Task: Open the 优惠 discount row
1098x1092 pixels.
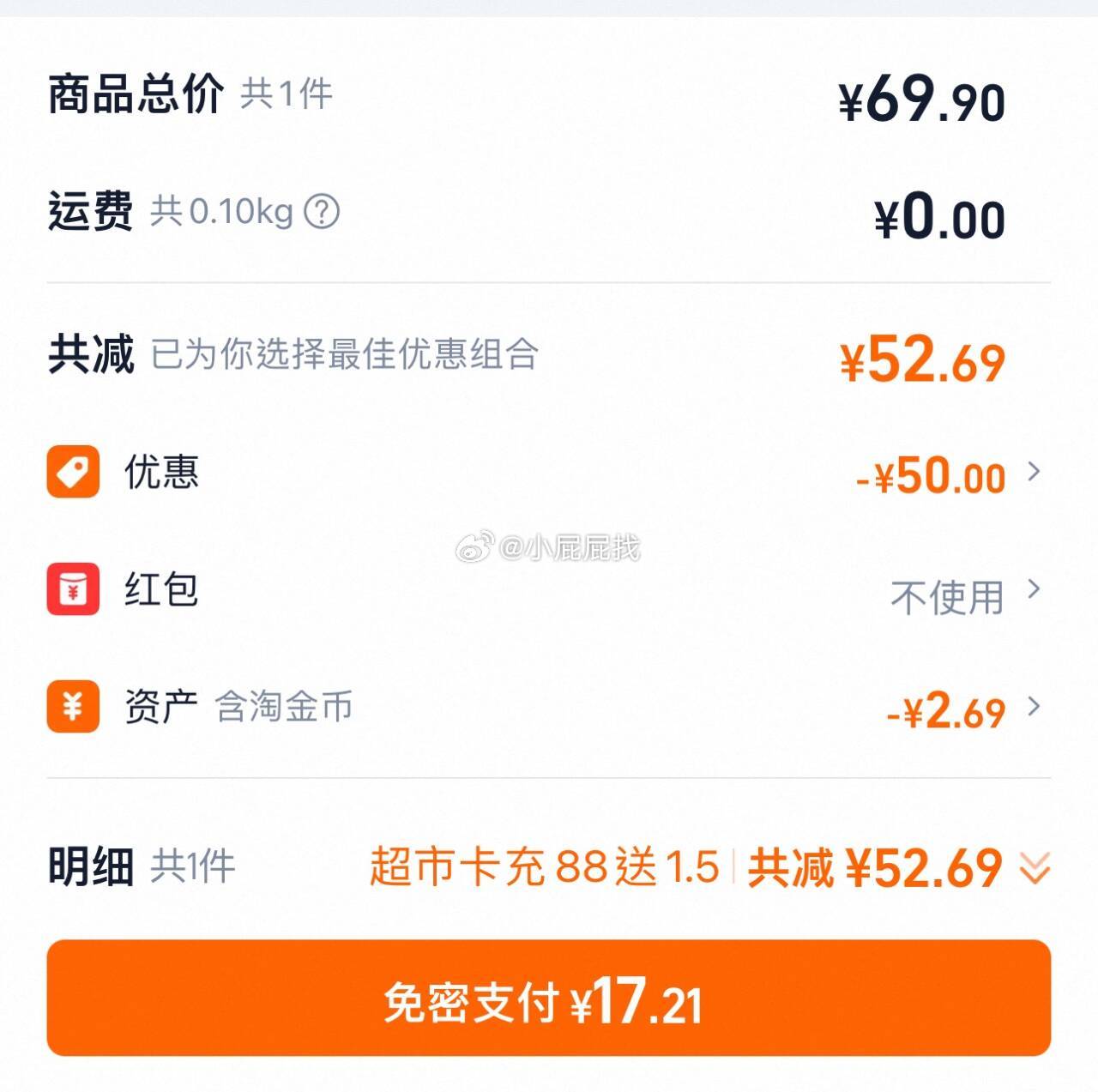Action: 548,473
